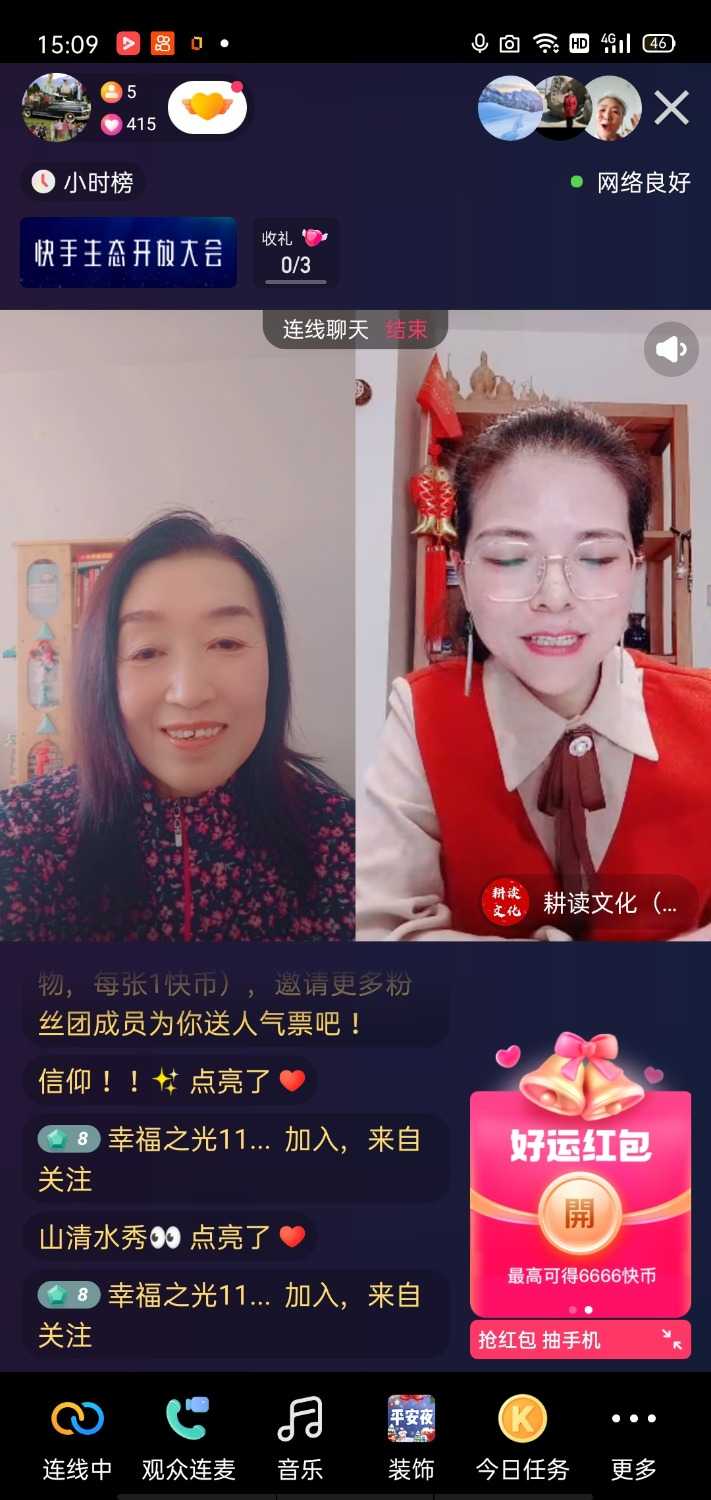Open 观众连麦 audience mic link
This screenshot has height=1500, width=711.
(188, 1438)
